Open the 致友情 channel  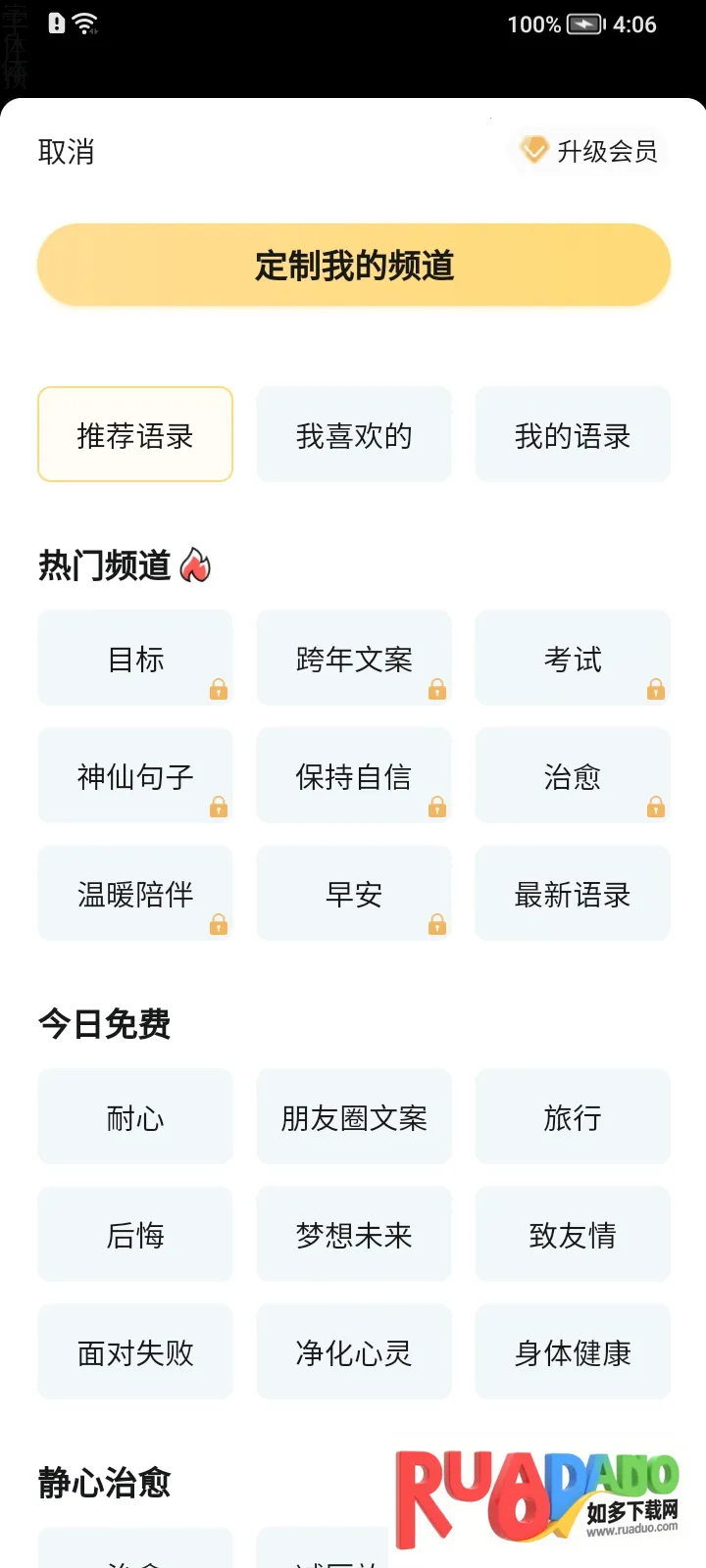click(x=573, y=1235)
